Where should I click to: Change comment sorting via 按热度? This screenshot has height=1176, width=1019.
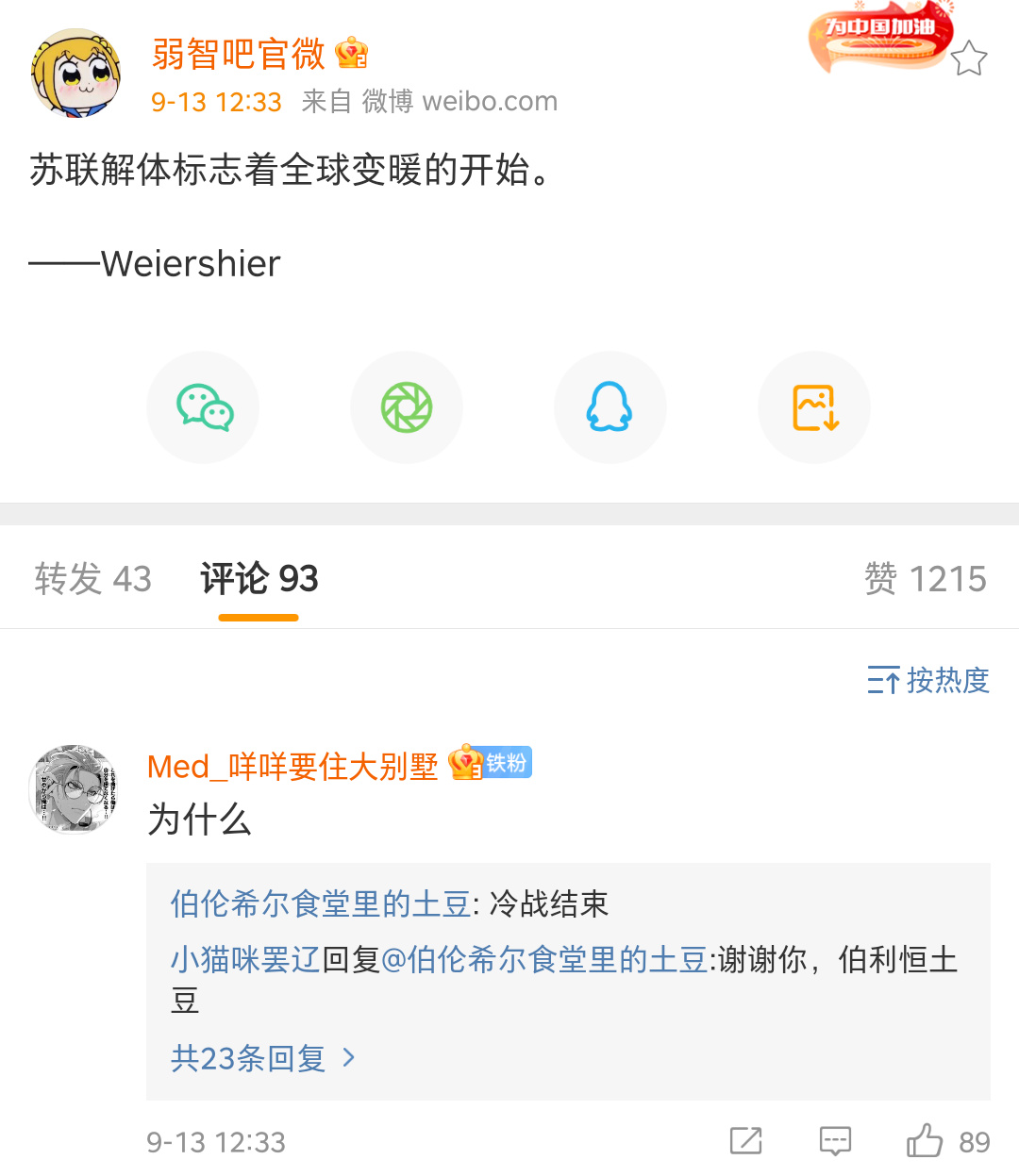click(x=928, y=680)
